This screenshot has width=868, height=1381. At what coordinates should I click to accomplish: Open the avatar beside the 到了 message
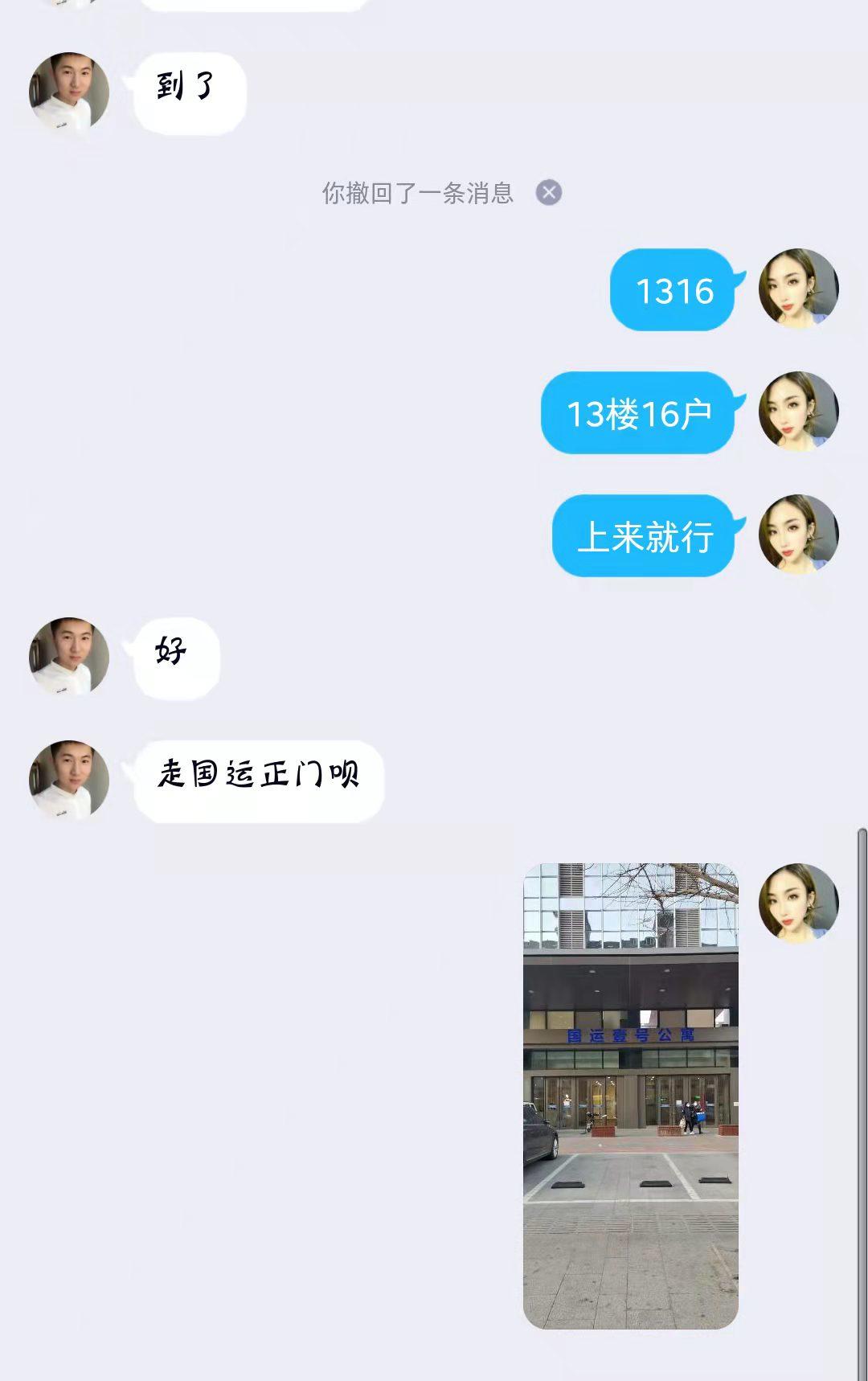pyautogui.click(x=69, y=92)
